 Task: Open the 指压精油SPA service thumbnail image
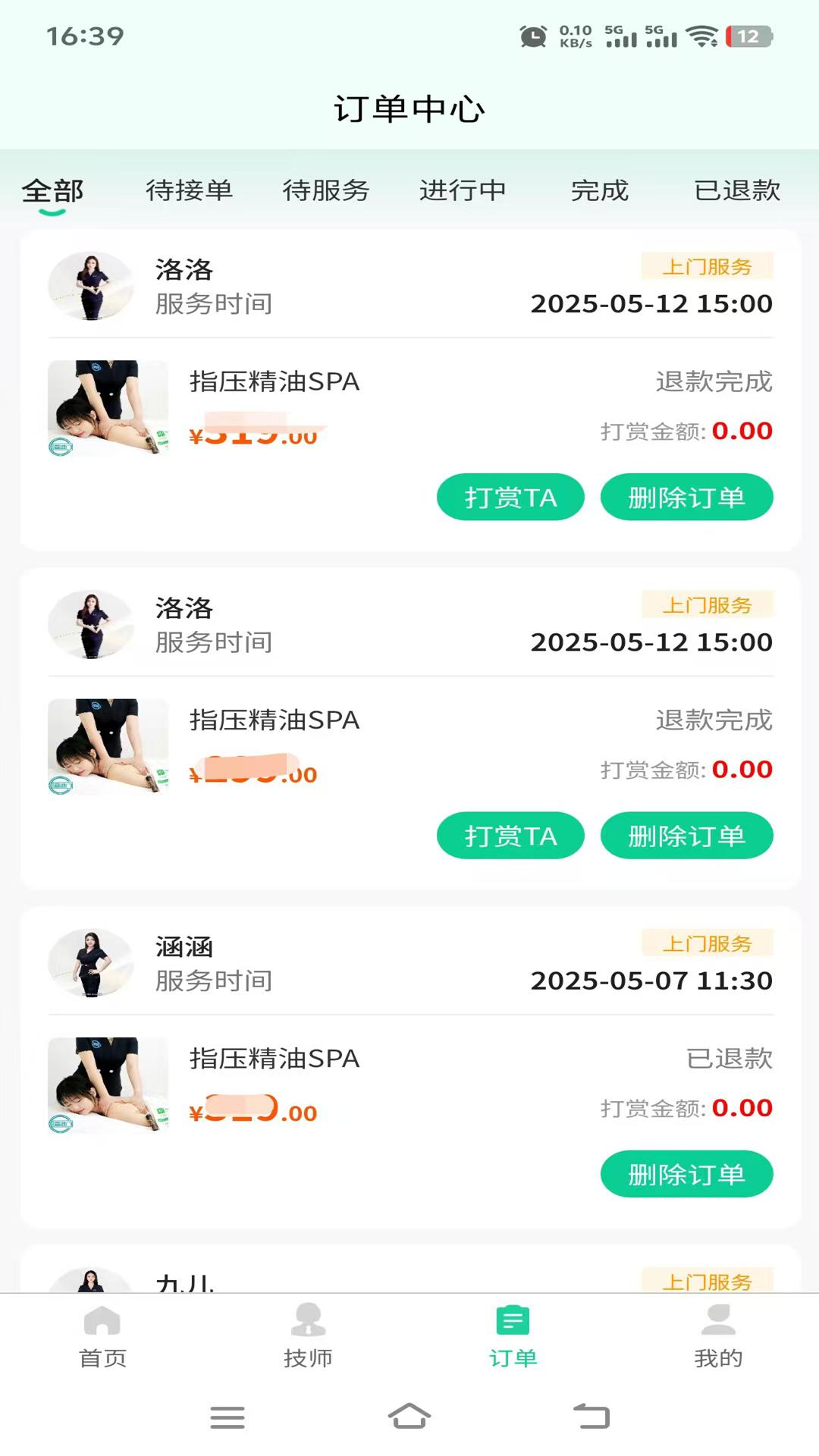pyautogui.click(x=108, y=407)
